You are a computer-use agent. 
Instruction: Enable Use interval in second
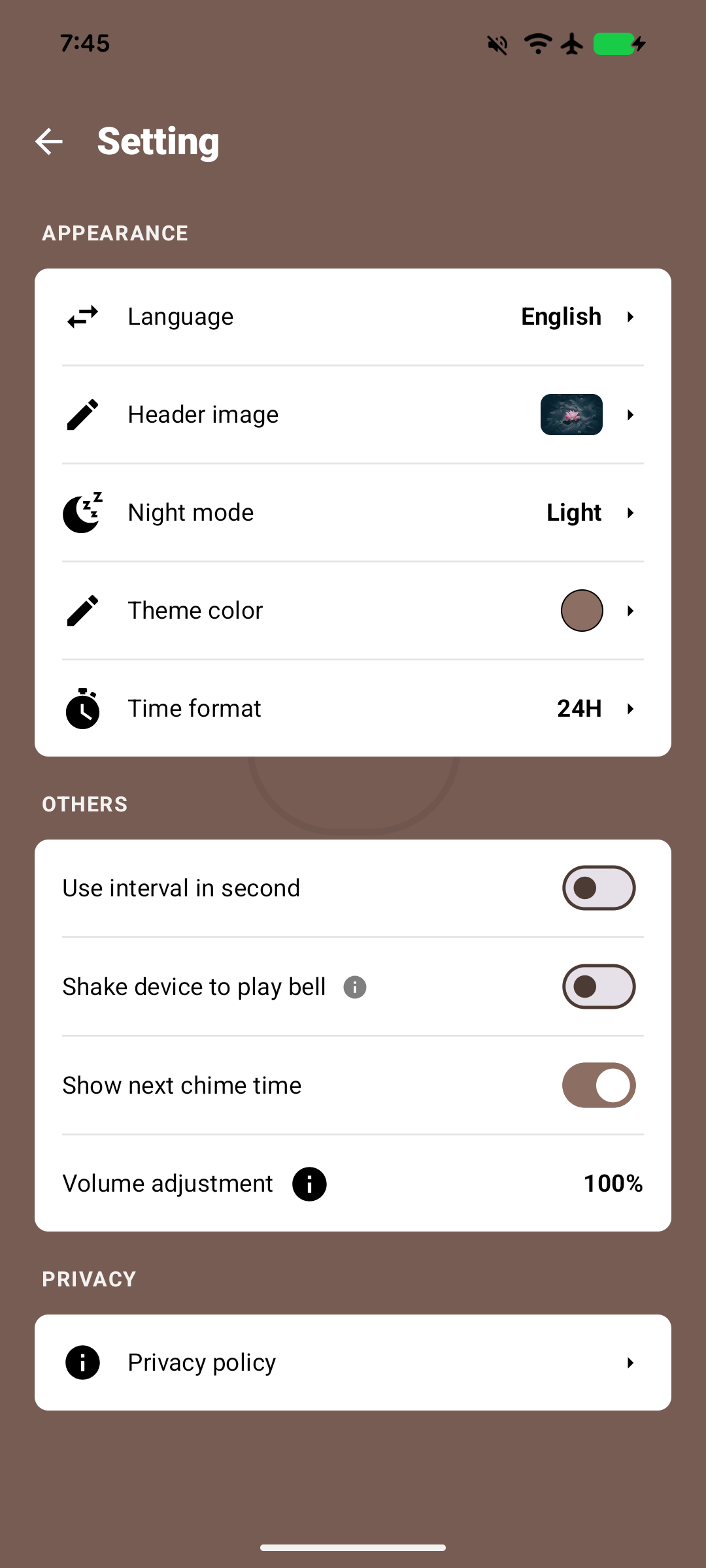(x=599, y=888)
